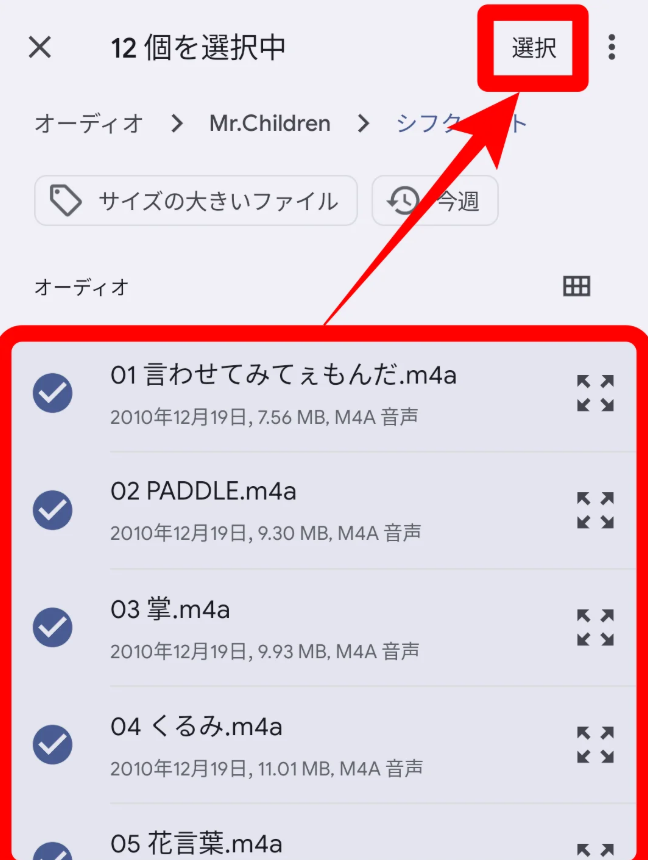This screenshot has width=648, height=860.
Task: Expand the preview of 01 言わせてみてぇもんだ.m4a
Action: (595, 393)
